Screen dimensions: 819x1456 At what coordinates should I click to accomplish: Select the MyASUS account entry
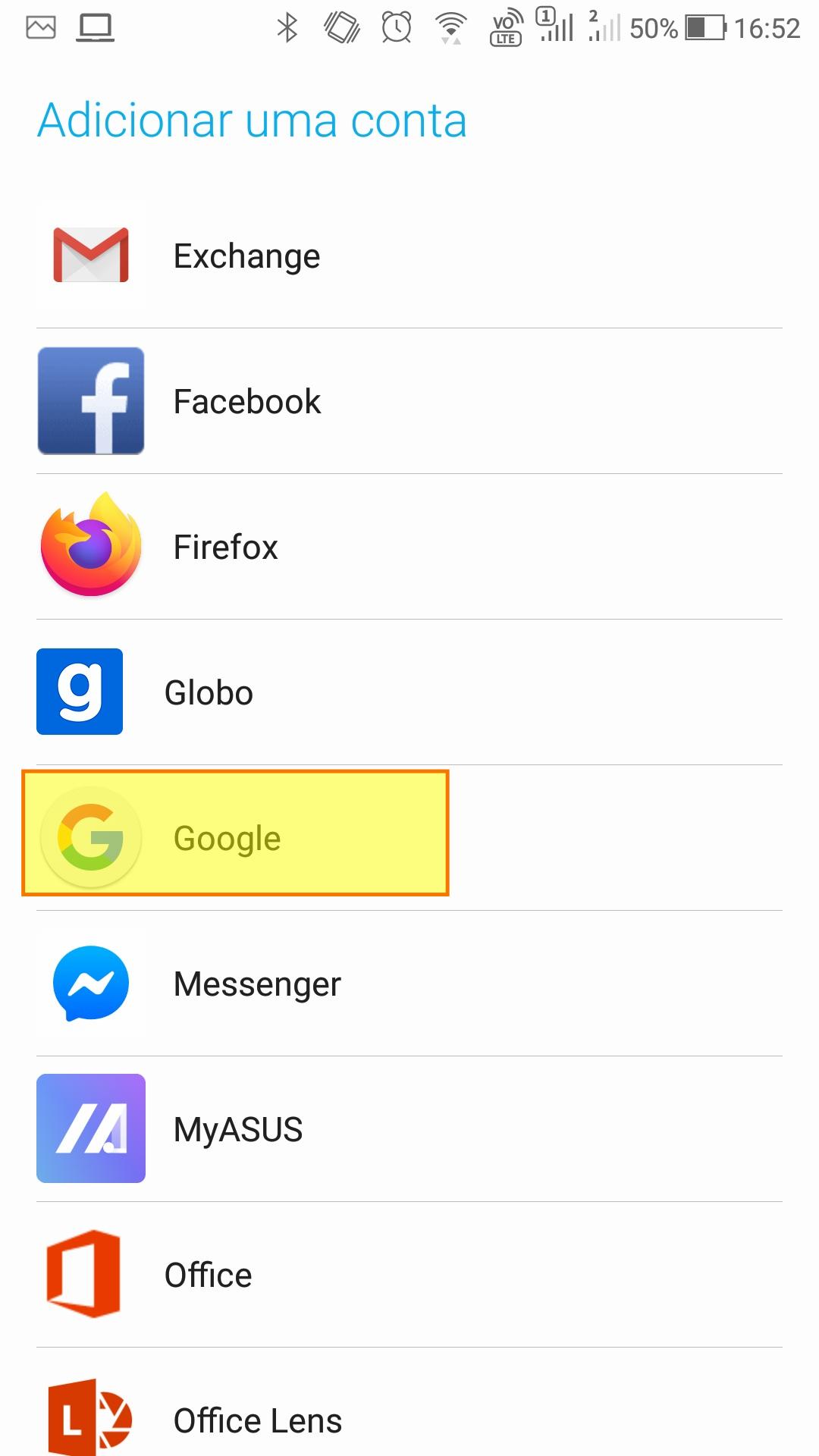point(409,1129)
